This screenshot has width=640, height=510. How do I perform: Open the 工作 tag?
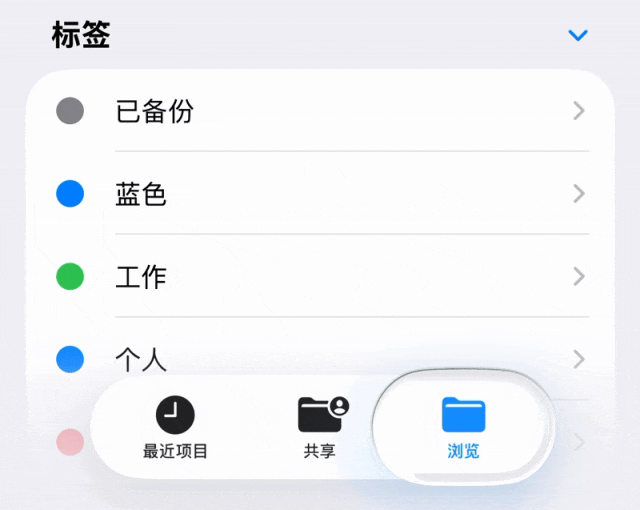pos(320,277)
